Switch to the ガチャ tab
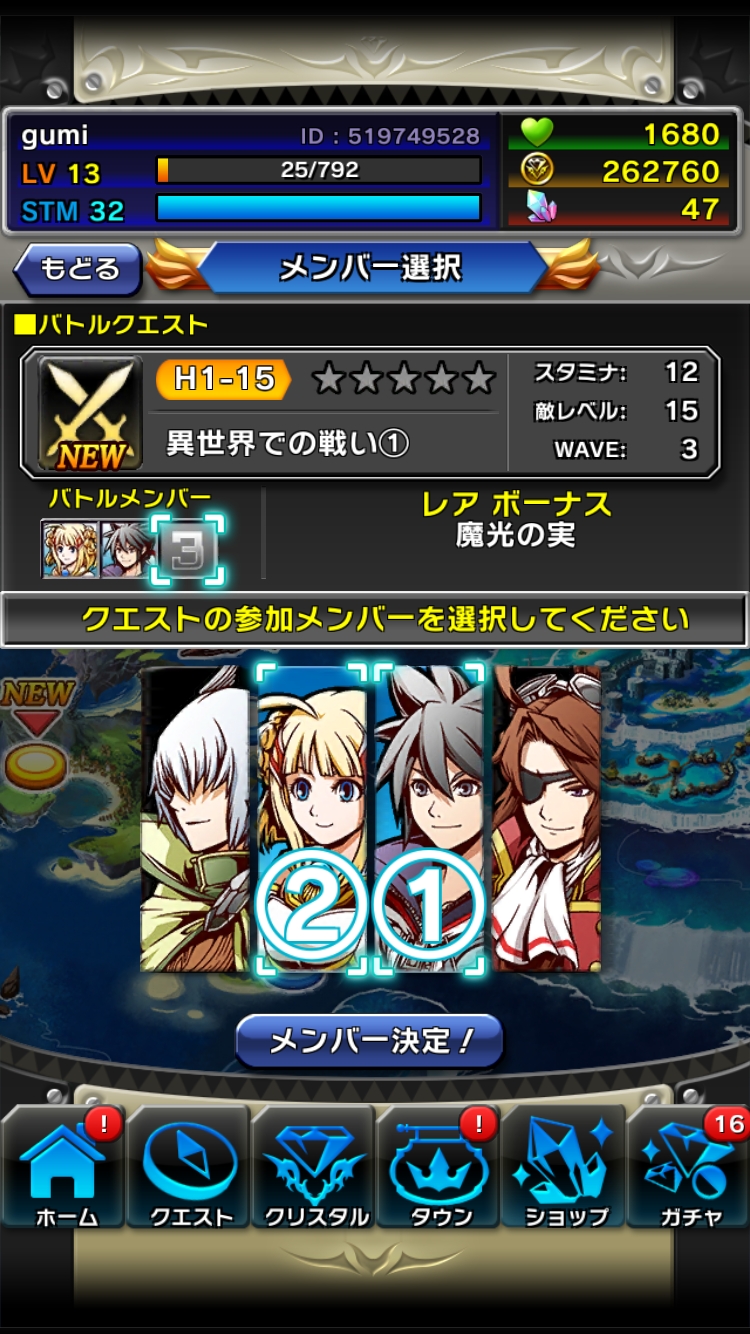 click(x=689, y=1166)
